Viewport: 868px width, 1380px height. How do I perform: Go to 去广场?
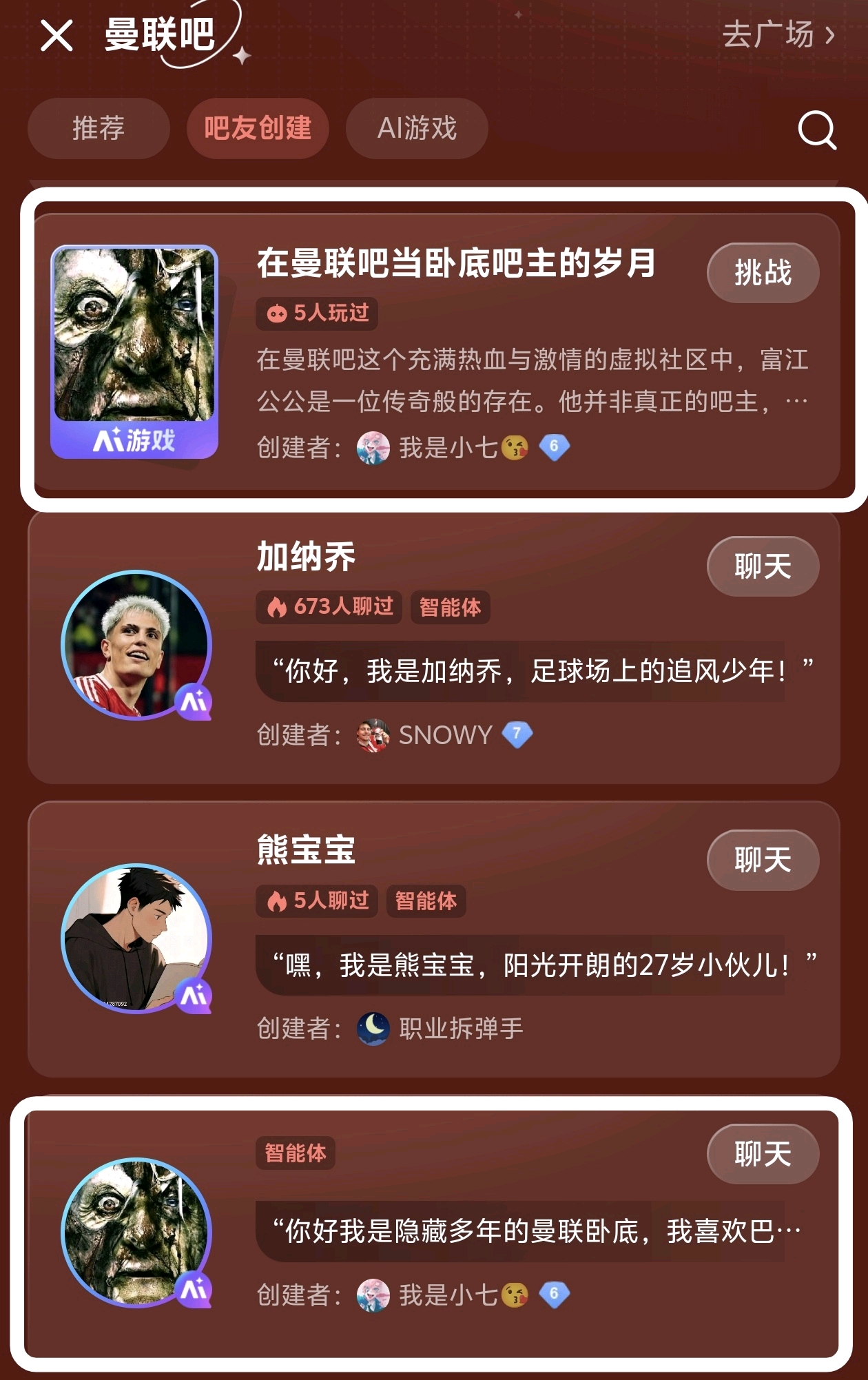[778, 34]
